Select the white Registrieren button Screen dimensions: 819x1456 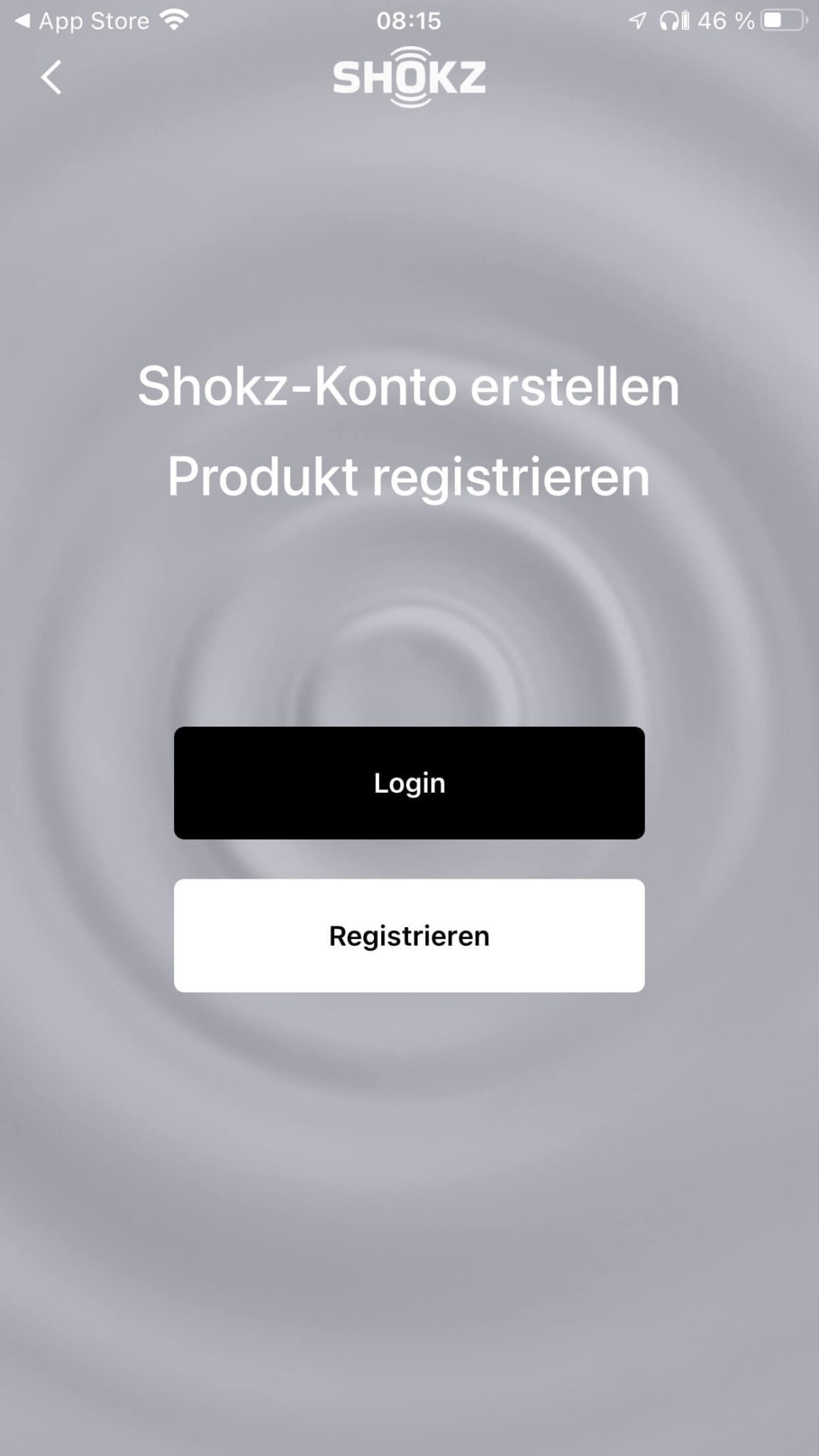click(x=409, y=936)
